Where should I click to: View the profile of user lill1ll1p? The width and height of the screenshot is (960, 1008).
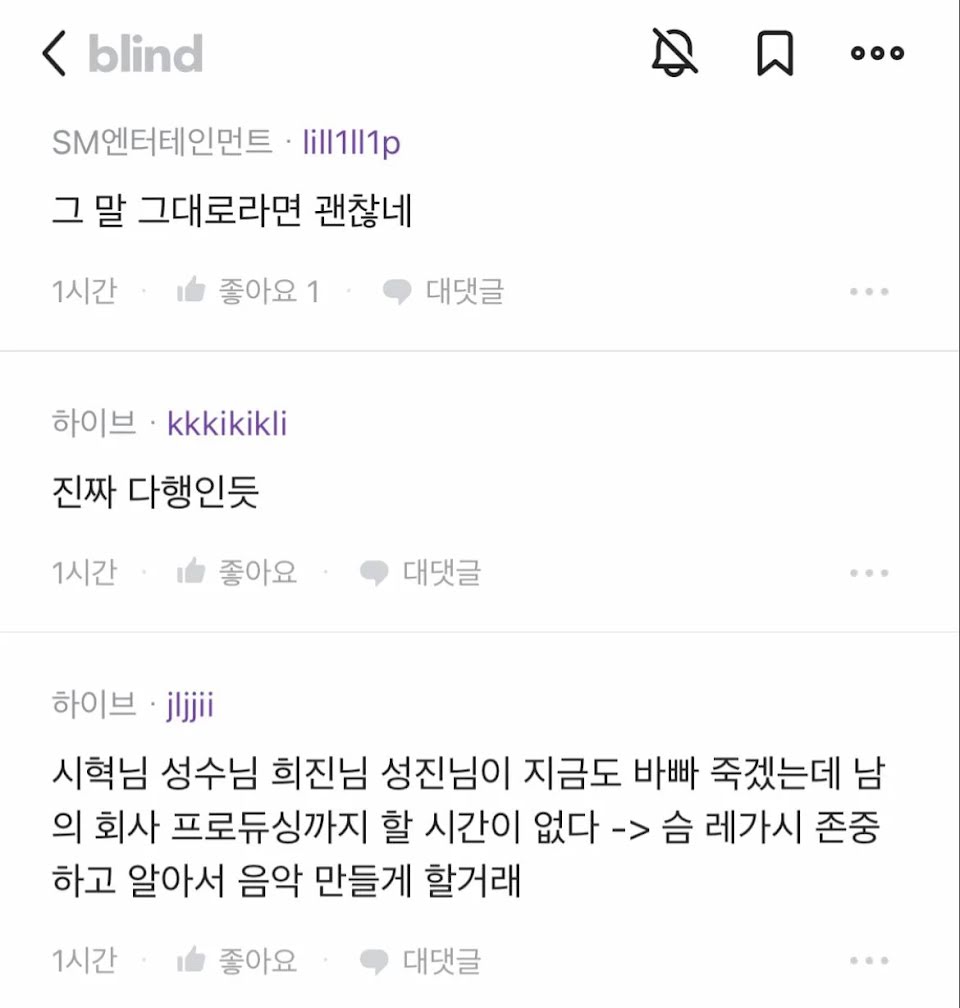click(351, 143)
